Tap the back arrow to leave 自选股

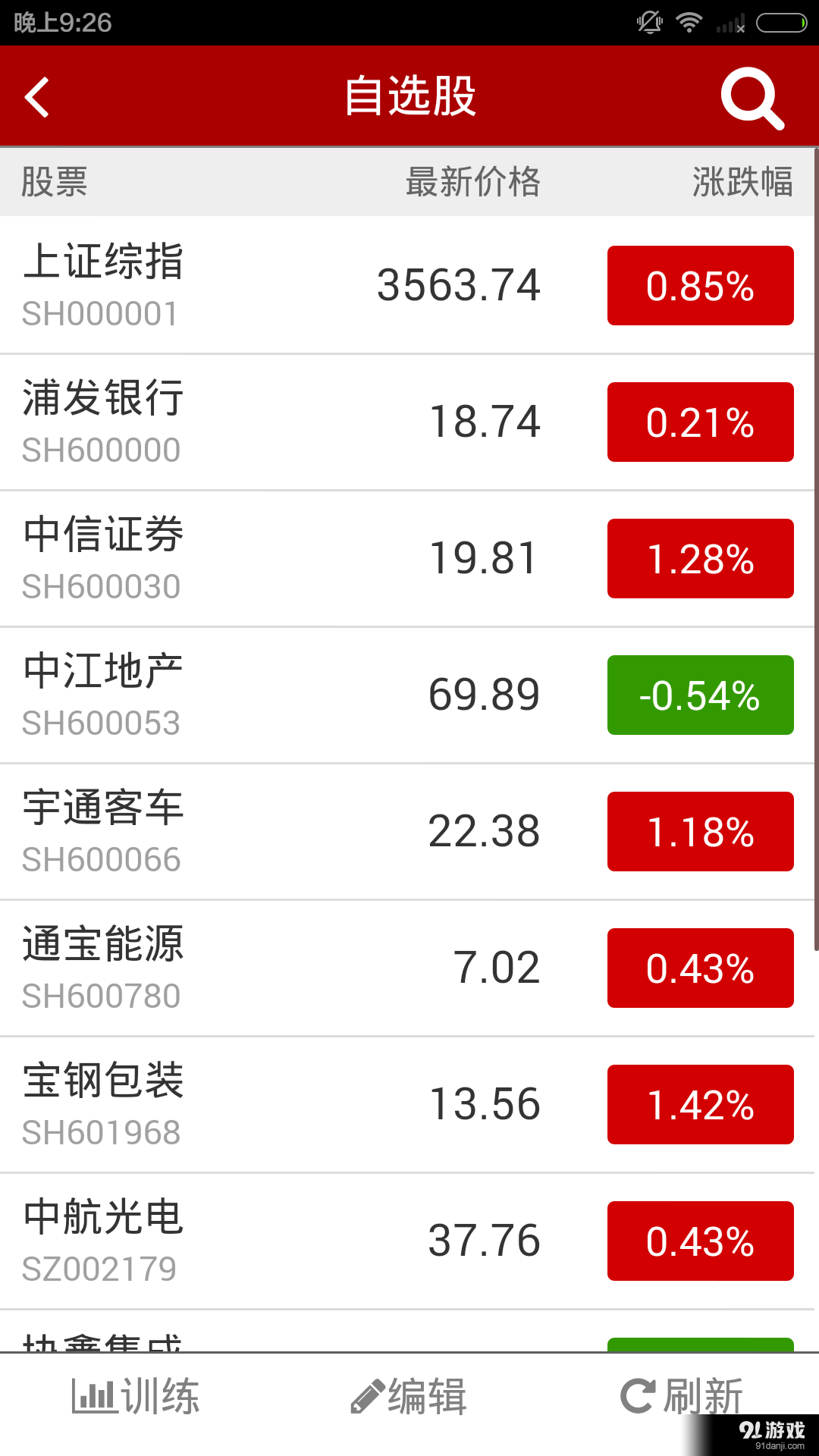point(37,97)
